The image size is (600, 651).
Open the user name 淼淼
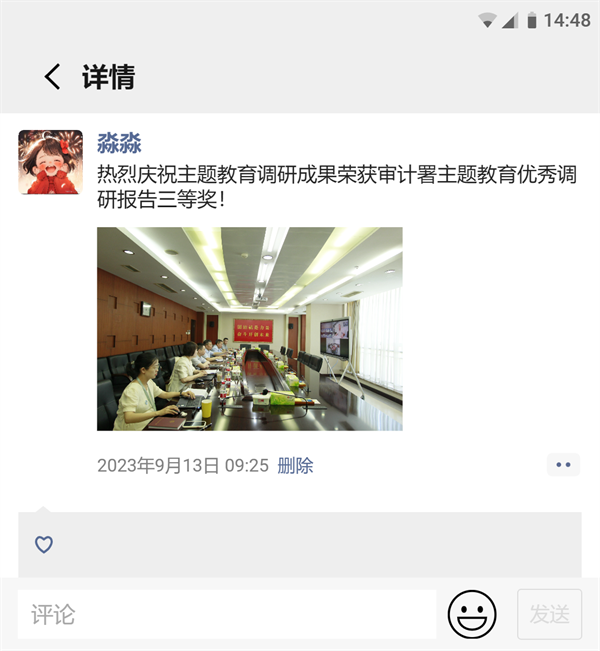point(119,142)
